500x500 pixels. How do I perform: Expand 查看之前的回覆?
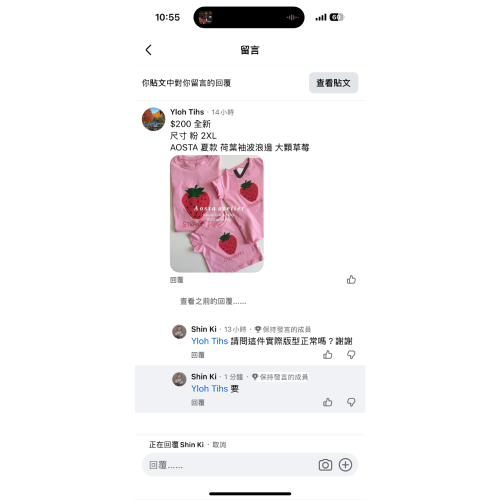(213, 302)
